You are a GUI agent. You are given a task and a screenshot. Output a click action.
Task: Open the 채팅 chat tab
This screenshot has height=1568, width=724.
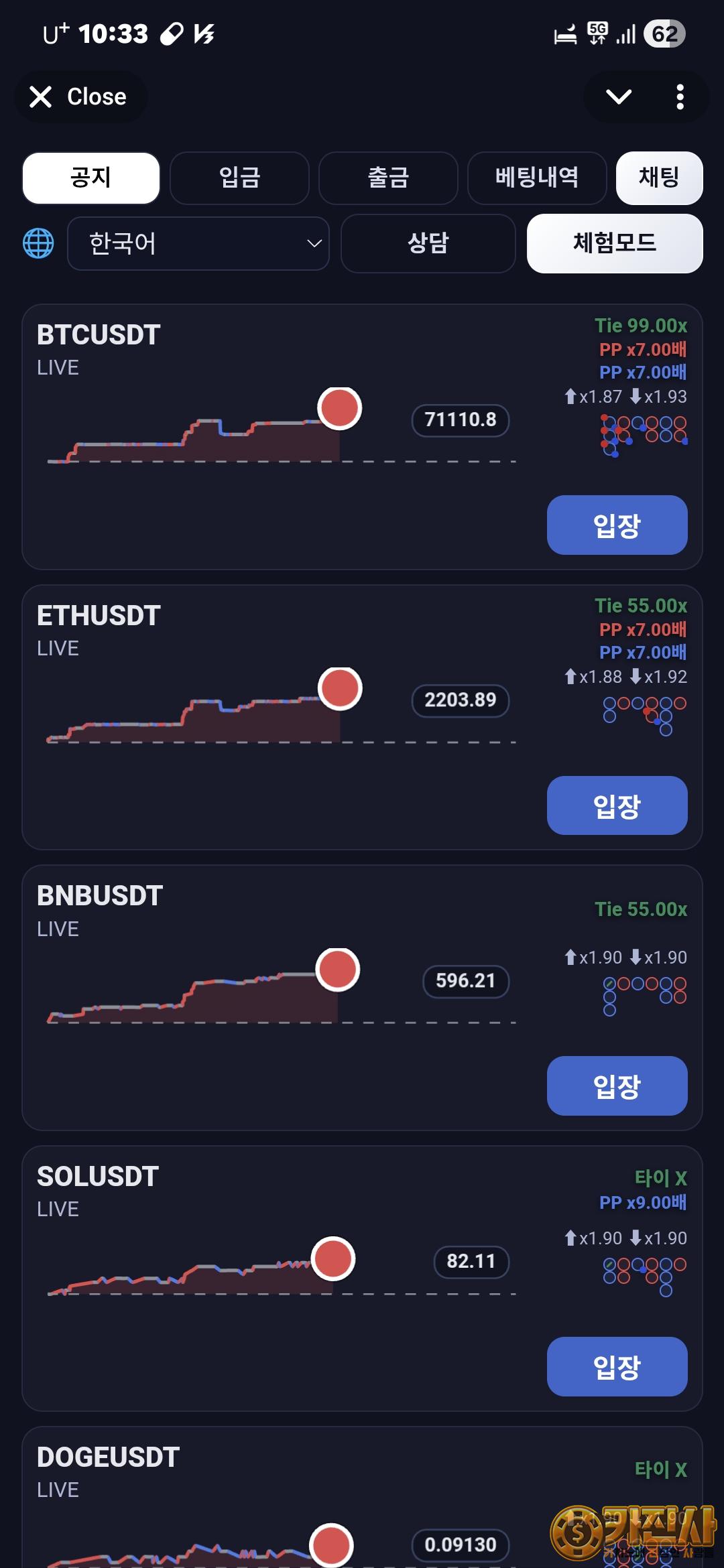659,178
